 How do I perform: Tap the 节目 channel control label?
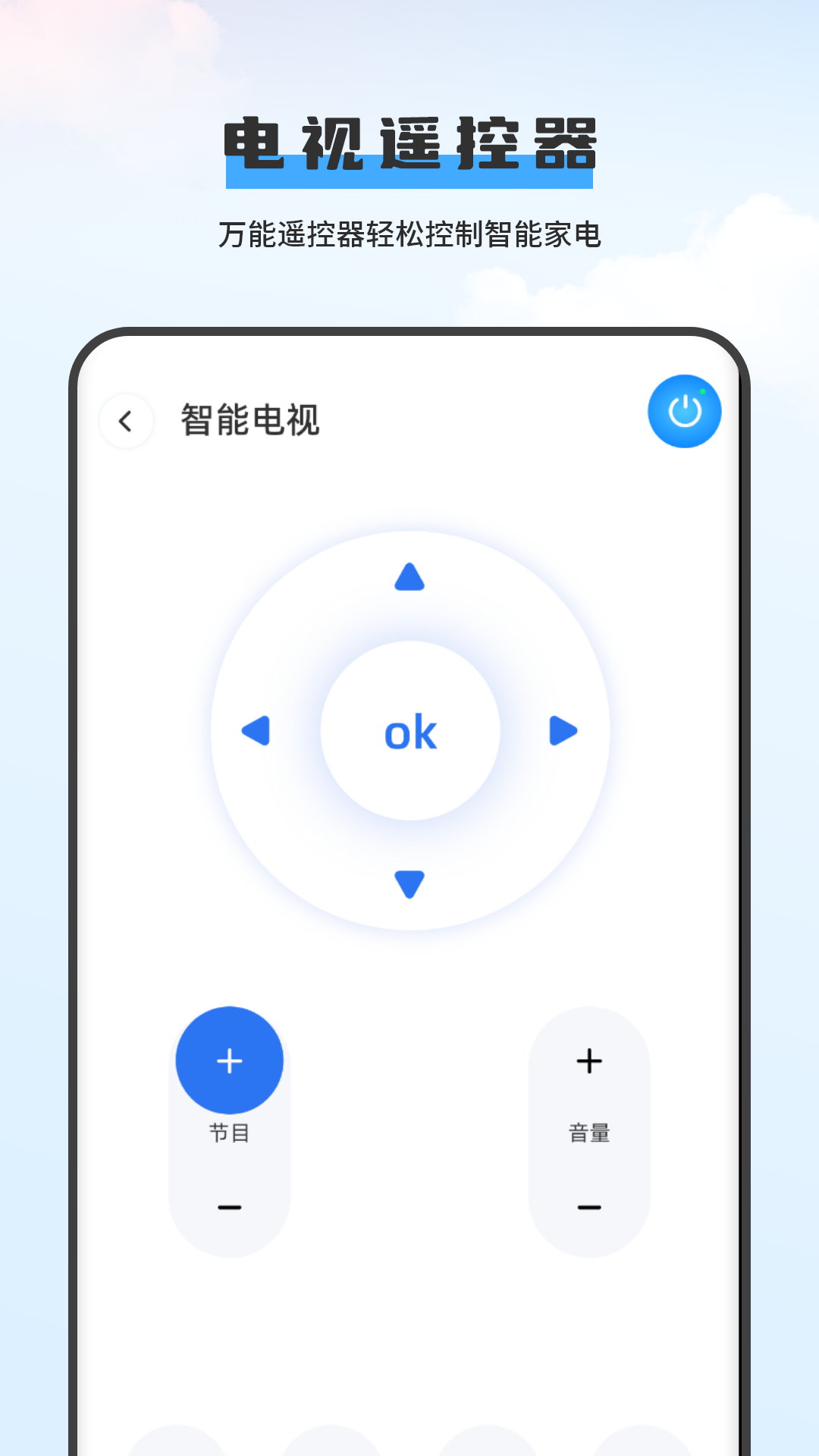point(230,1134)
